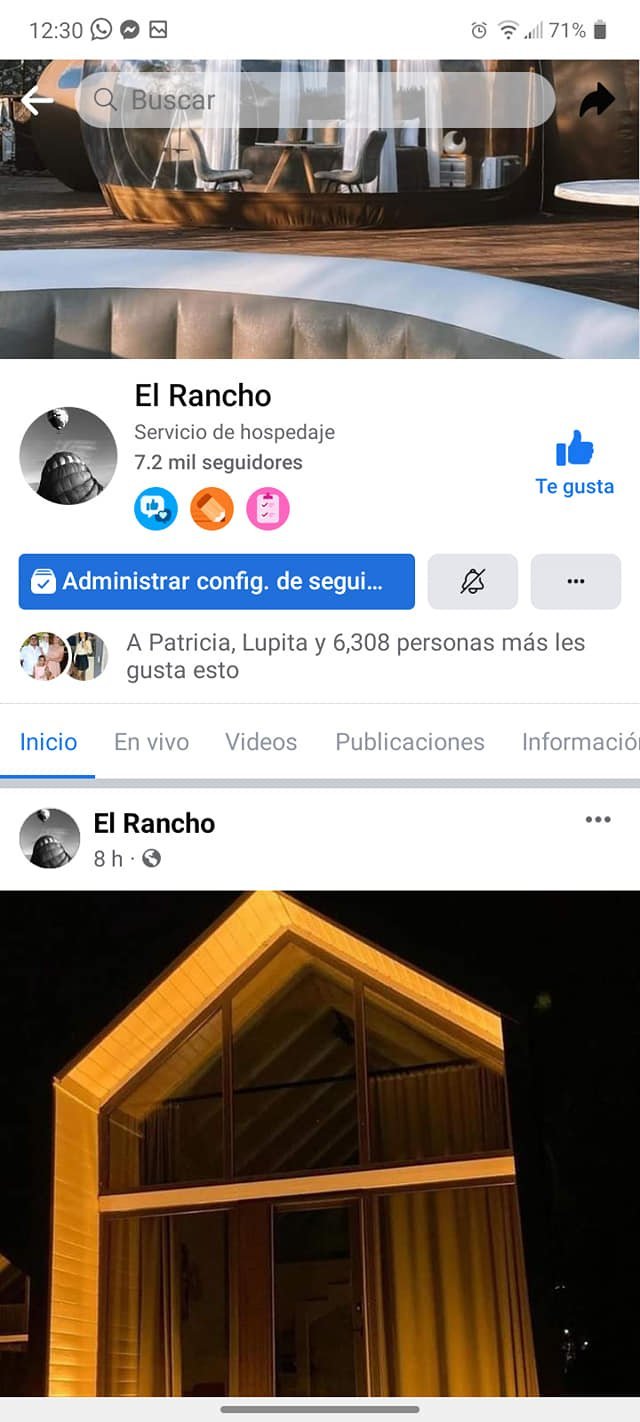The image size is (640, 1422).
Task: Tap the orange badge icon under followers
Action: [212, 509]
